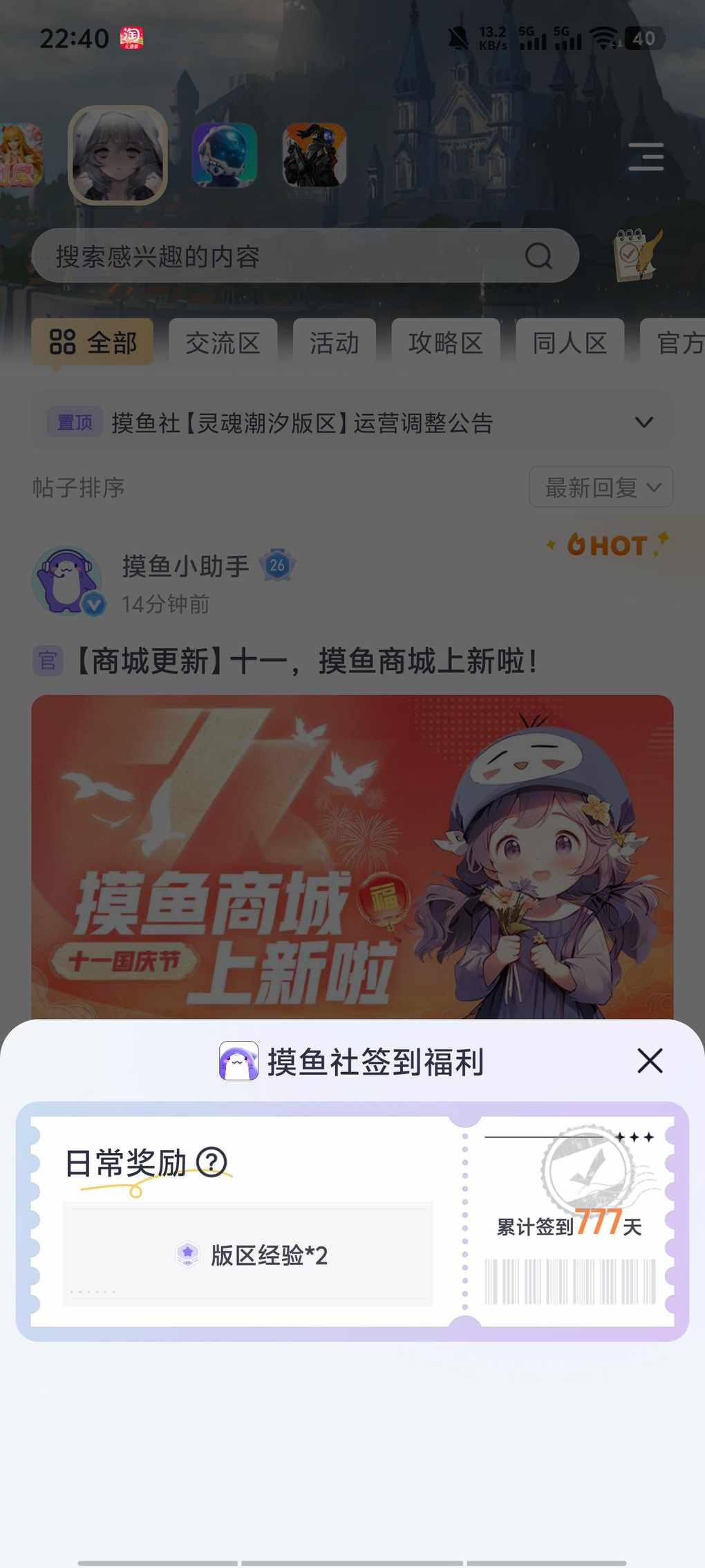Viewport: 705px width, 1568px height.
Task: Switch to the 同人区 tab
Action: coord(570,342)
